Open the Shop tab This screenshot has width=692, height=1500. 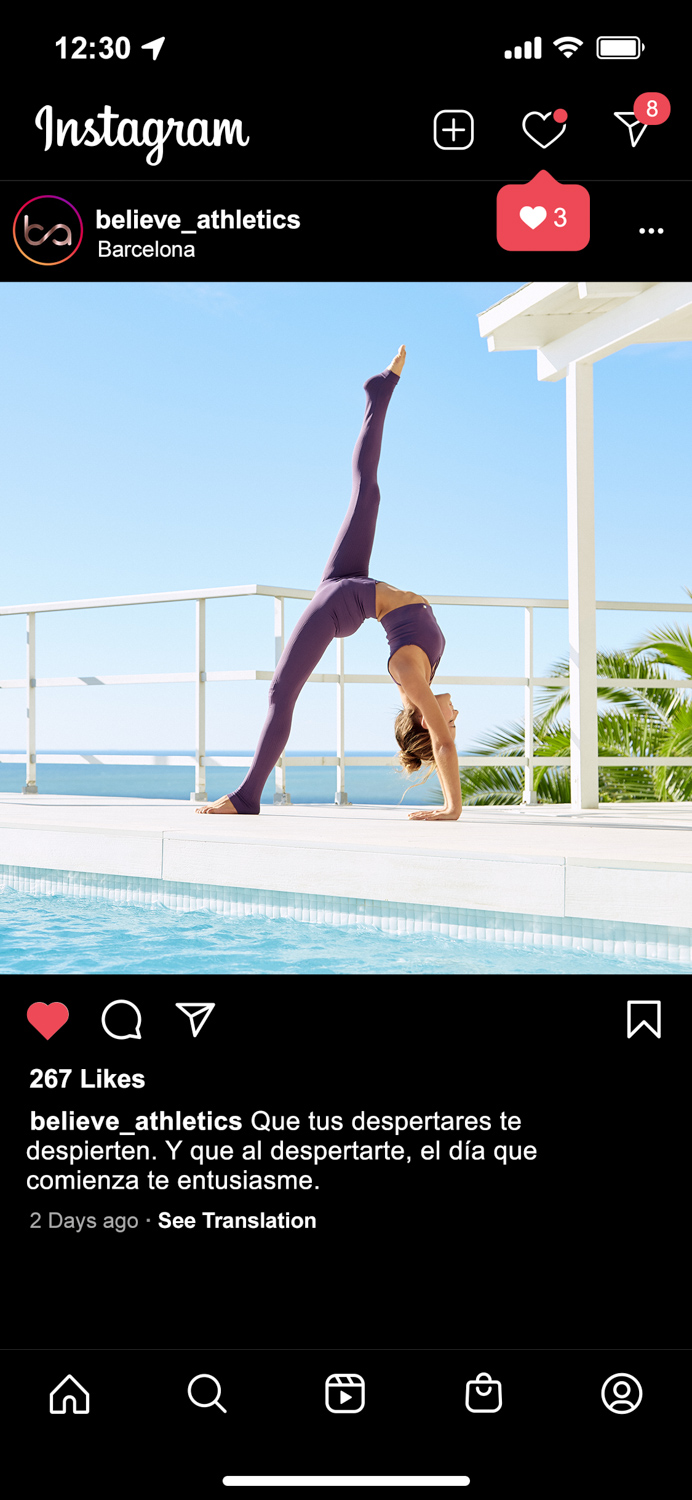483,1393
